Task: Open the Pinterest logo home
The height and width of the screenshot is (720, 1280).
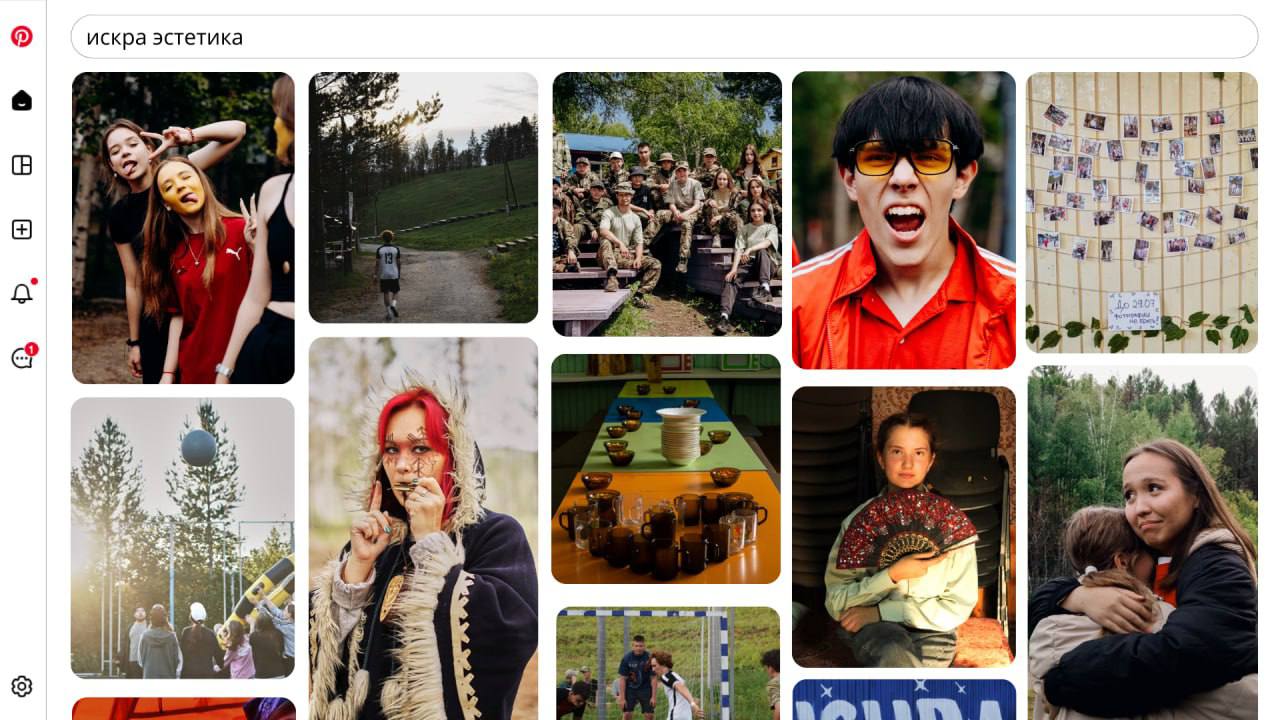Action: pos(22,37)
